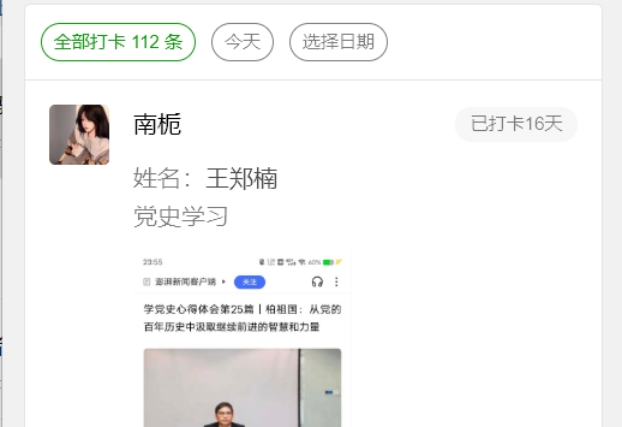This screenshot has height=427, width=622.
Task: Open the 选择日期 date picker
Action: coord(338,42)
